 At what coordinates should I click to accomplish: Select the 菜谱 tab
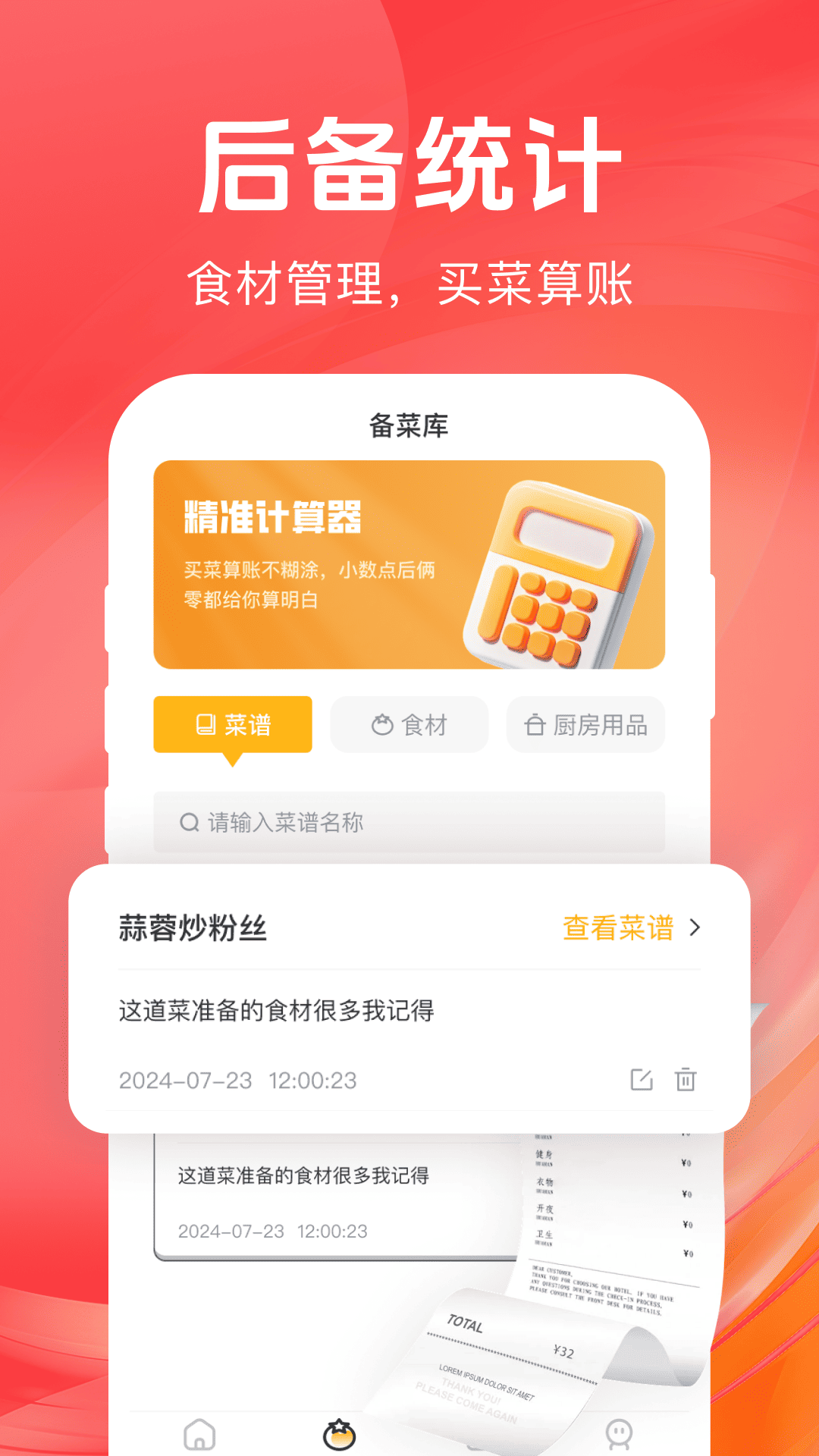pos(232,724)
